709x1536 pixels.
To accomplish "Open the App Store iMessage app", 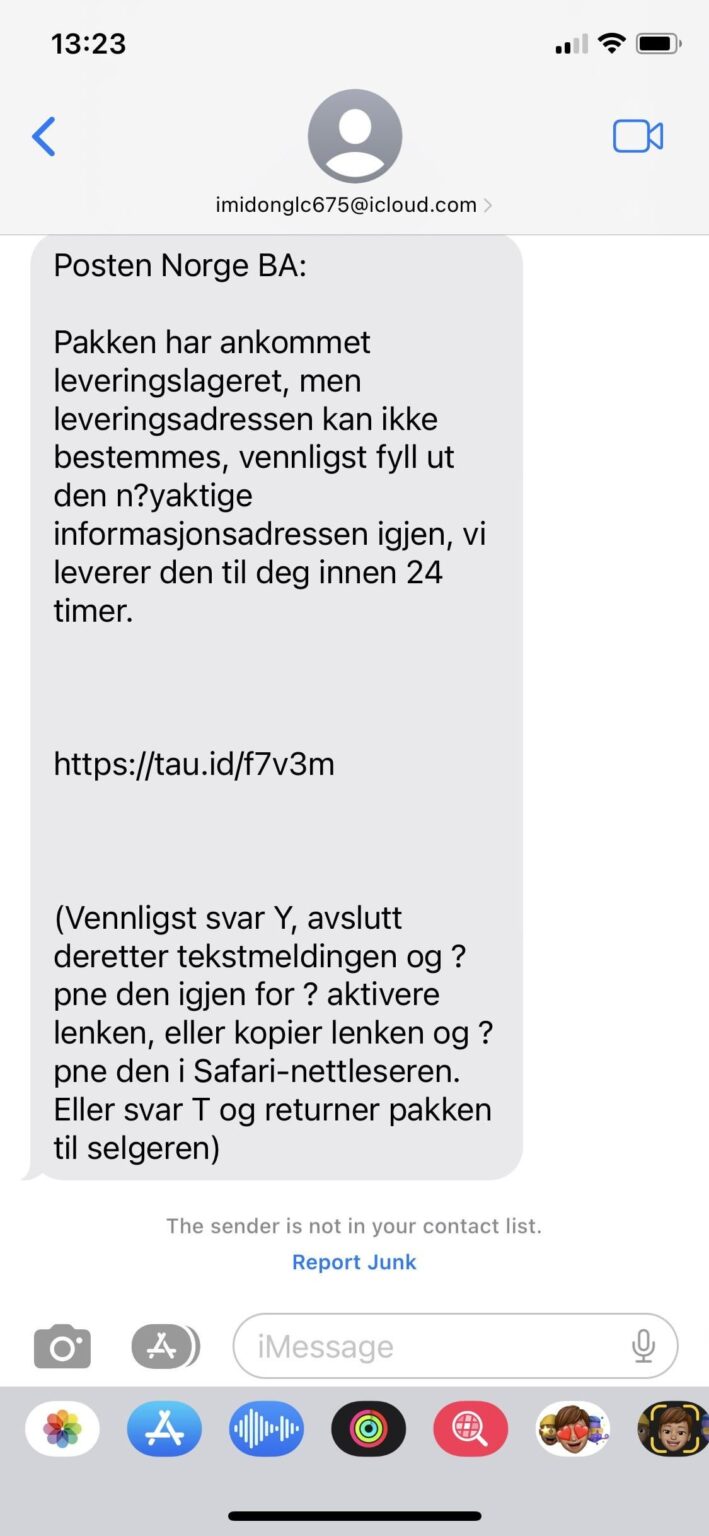I will pos(164,1428).
